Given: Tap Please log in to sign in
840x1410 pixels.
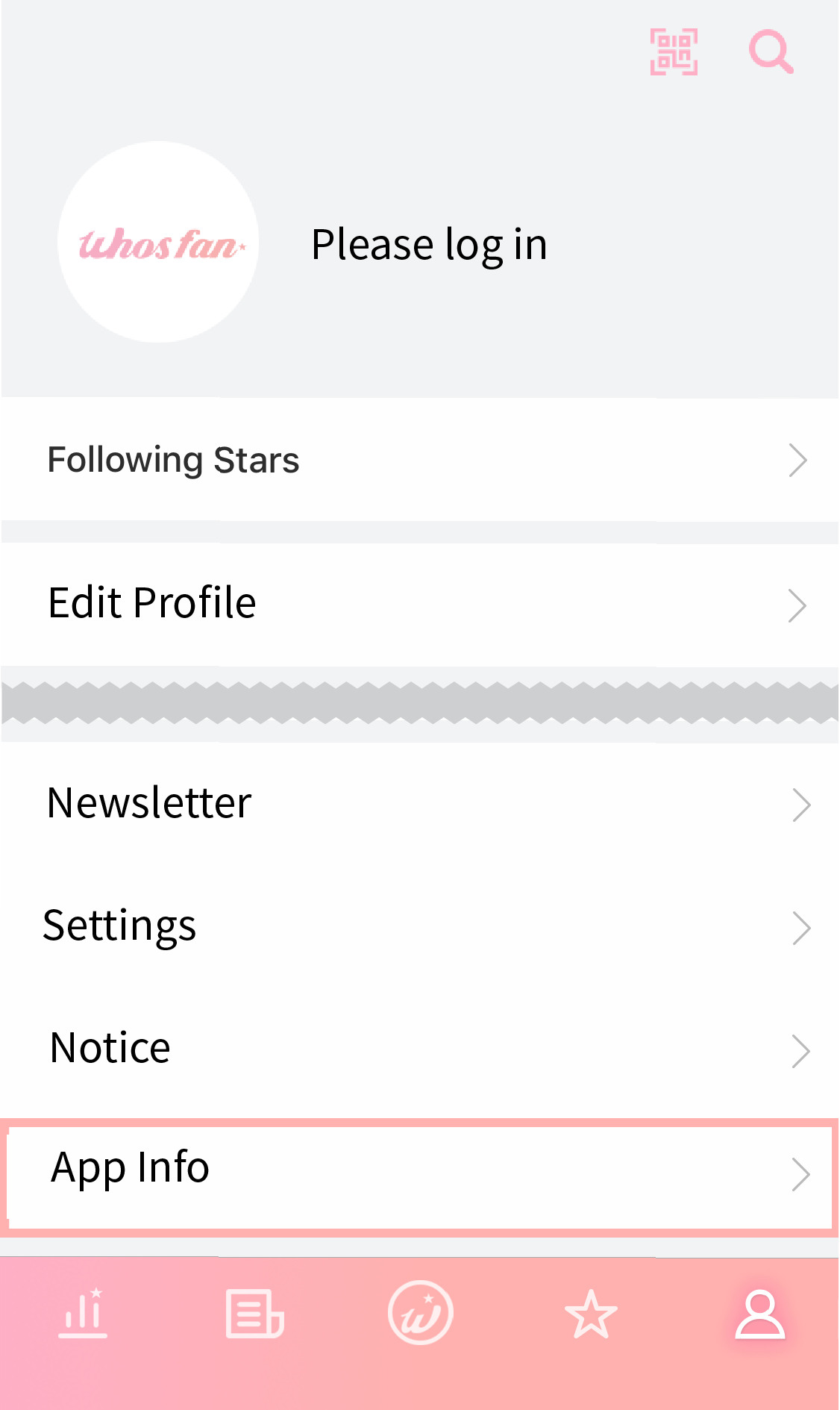Looking at the screenshot, I should [429, 245].
